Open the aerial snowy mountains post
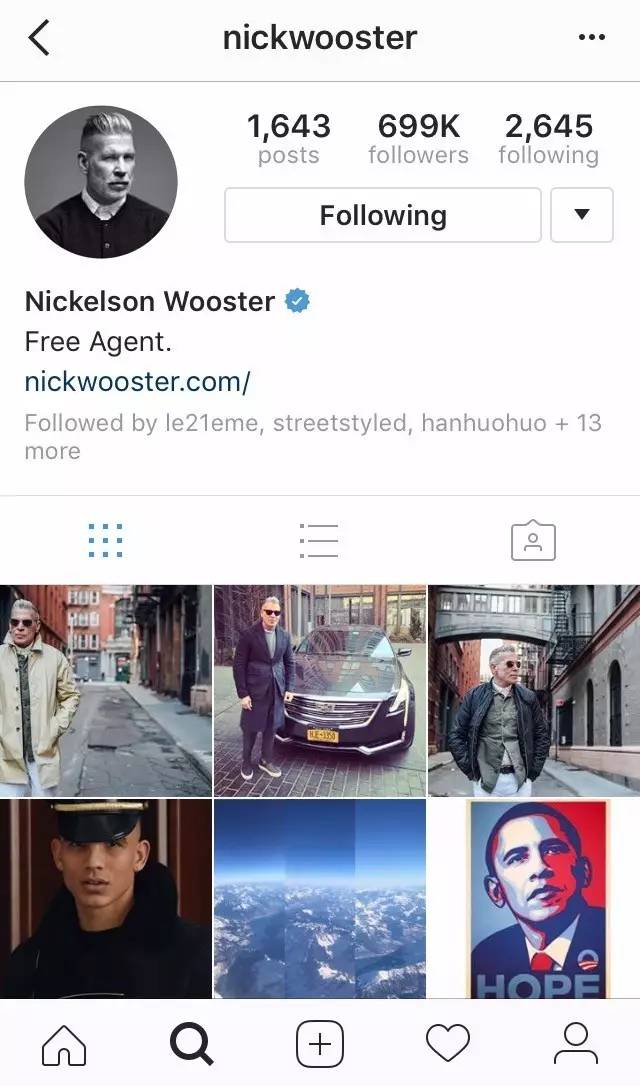Viewport: 640px width, 1086px height. tap(320, 898)
